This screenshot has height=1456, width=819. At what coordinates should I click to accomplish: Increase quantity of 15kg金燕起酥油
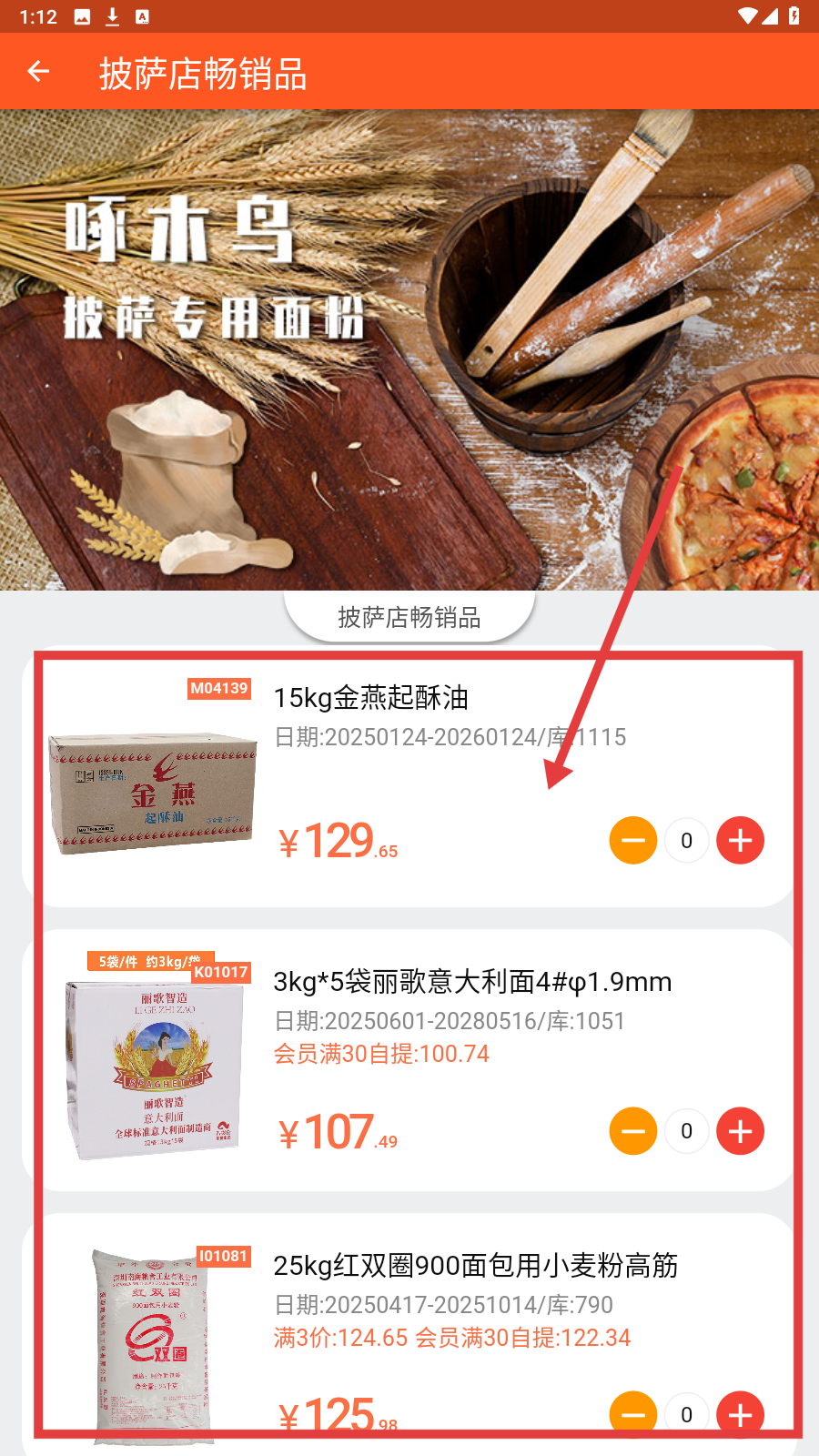click(x=740, y=840)
